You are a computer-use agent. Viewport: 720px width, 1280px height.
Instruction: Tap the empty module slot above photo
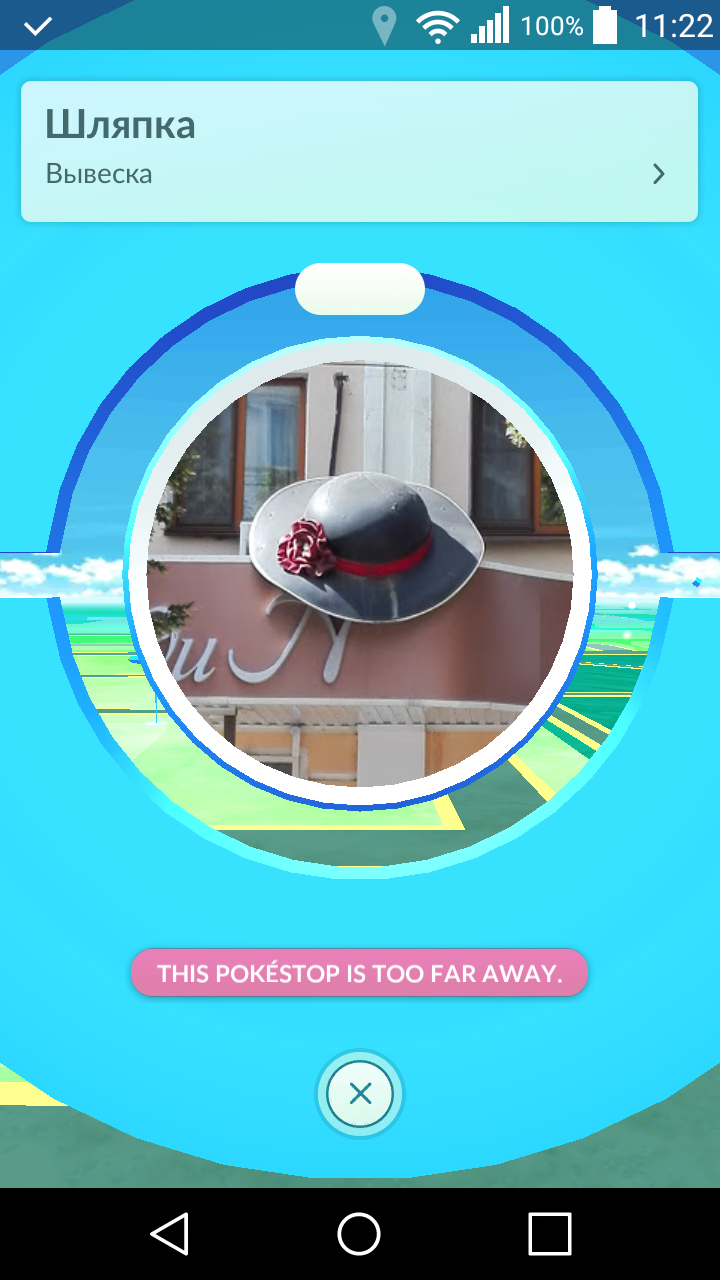[x=360, y=289]
